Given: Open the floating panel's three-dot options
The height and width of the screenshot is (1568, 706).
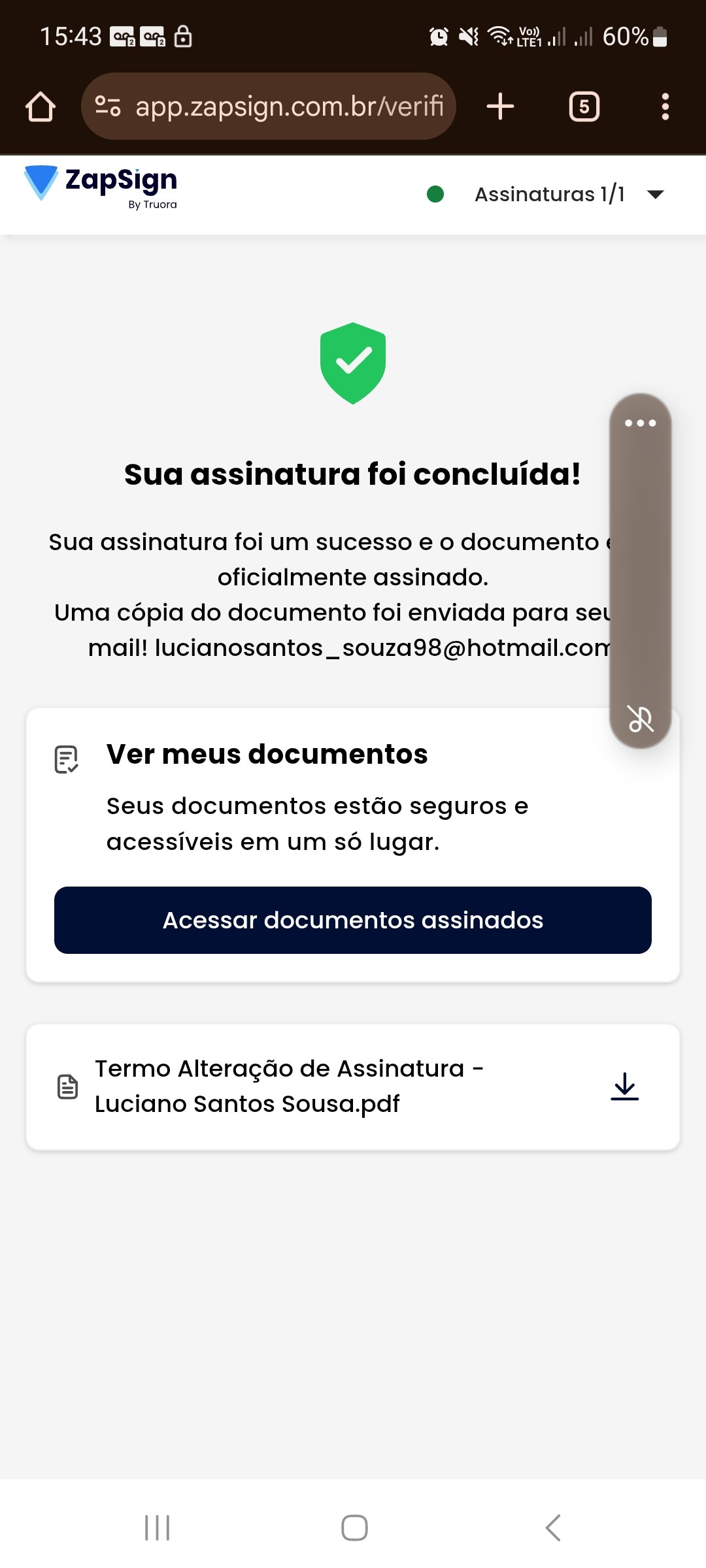Looking at the screenshot, I should click(x=640, y=423).
